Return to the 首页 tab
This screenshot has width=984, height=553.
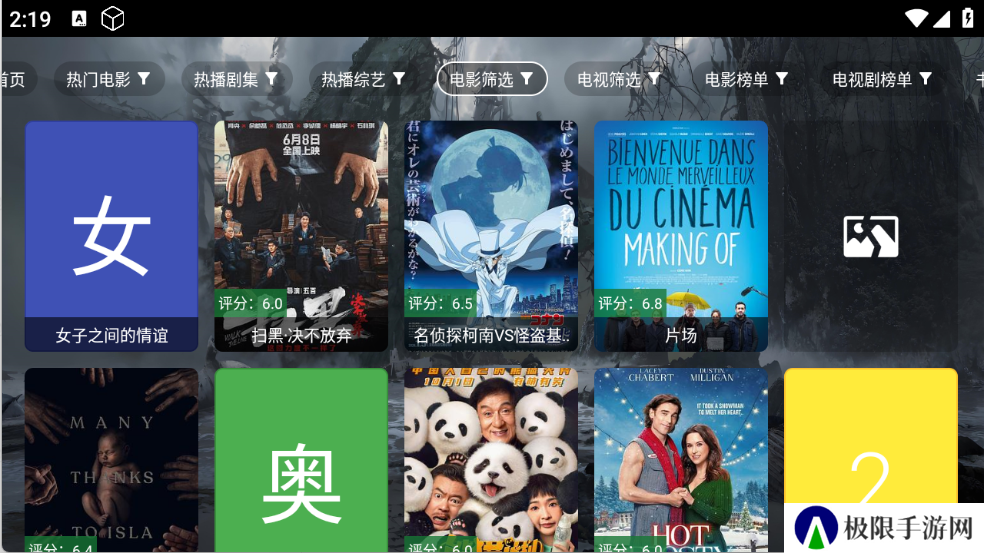14,79
